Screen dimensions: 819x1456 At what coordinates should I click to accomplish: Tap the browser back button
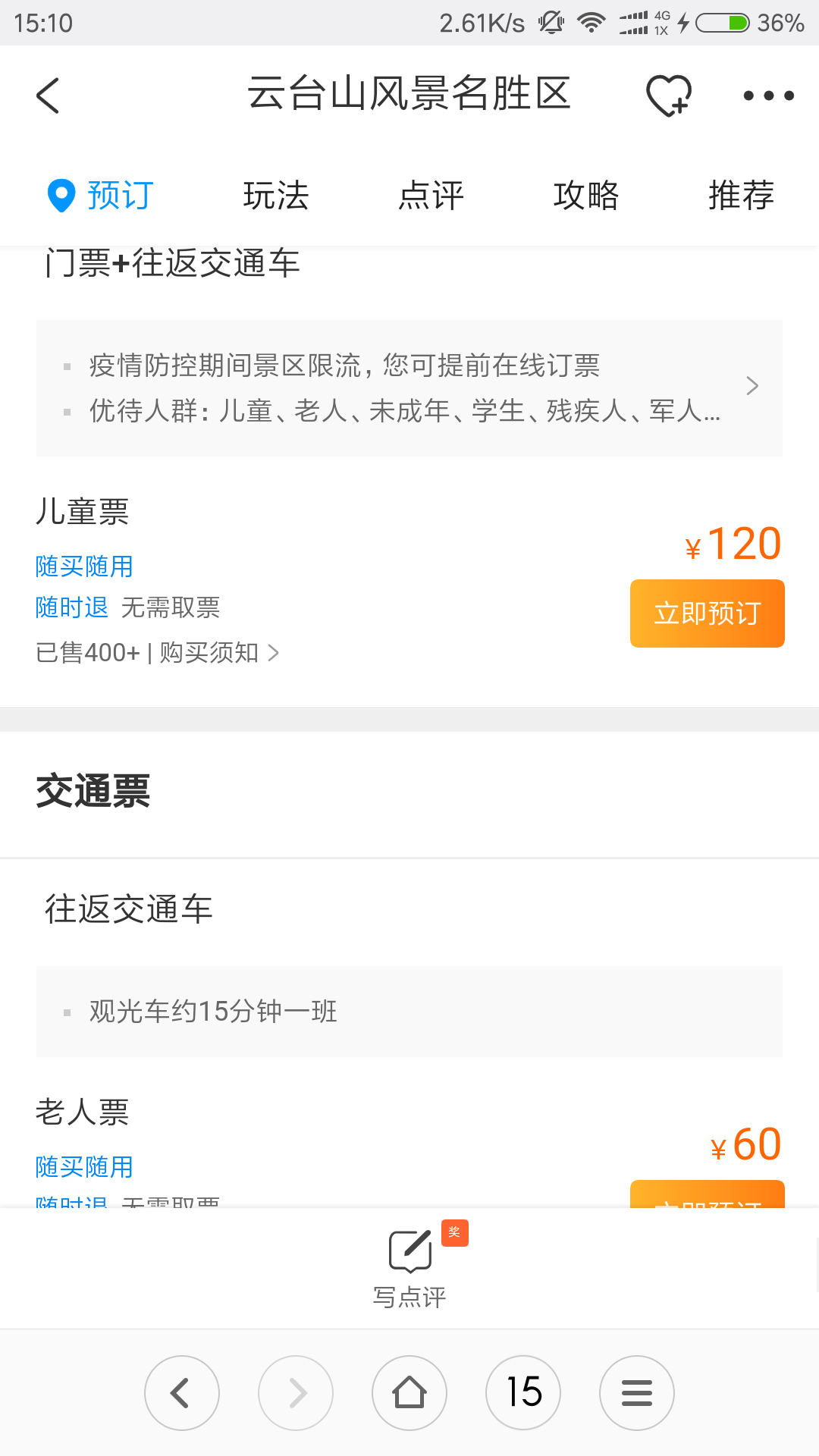(x=182, y=1392)
